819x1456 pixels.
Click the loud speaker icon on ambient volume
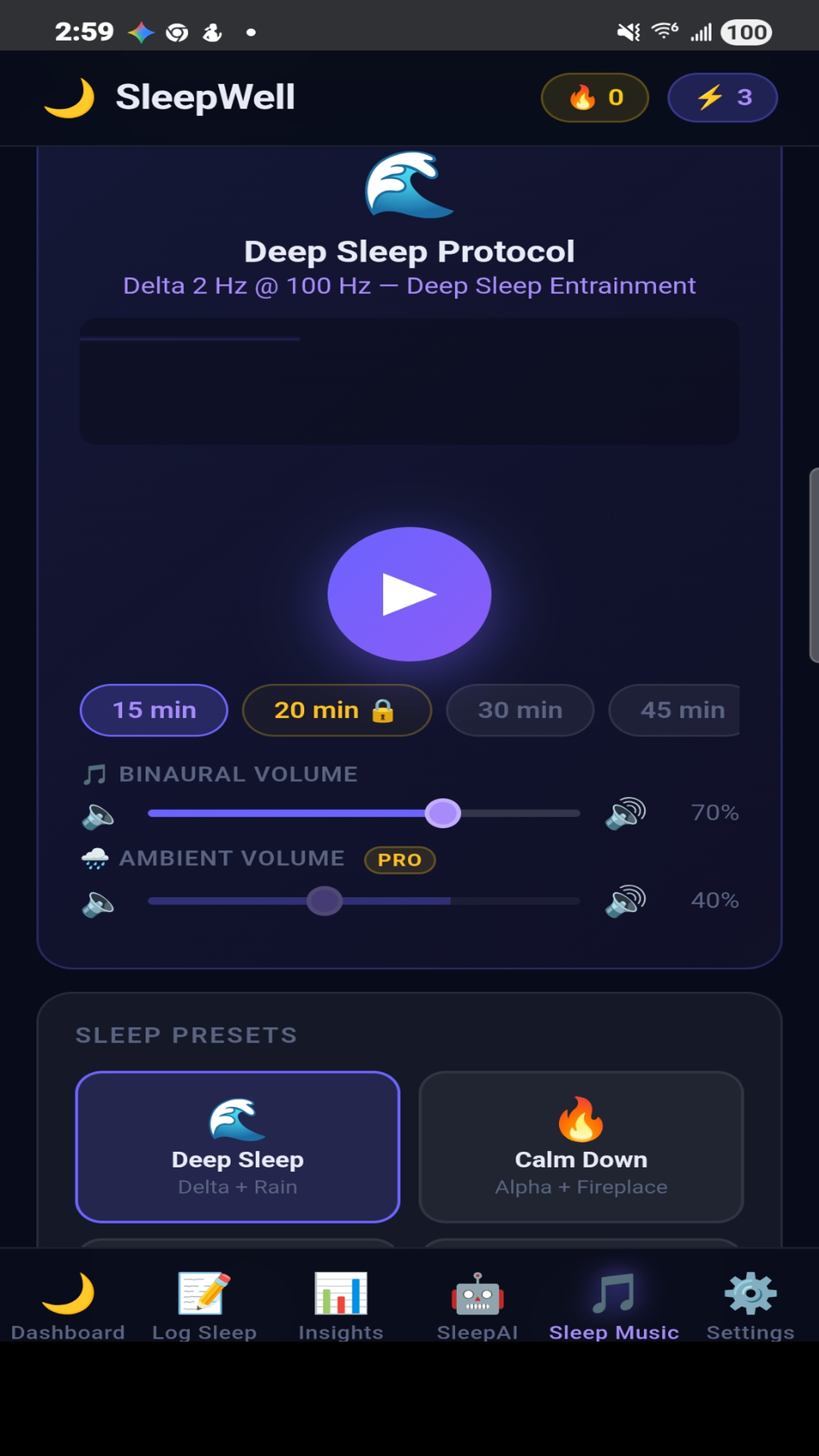coord(625,901)
